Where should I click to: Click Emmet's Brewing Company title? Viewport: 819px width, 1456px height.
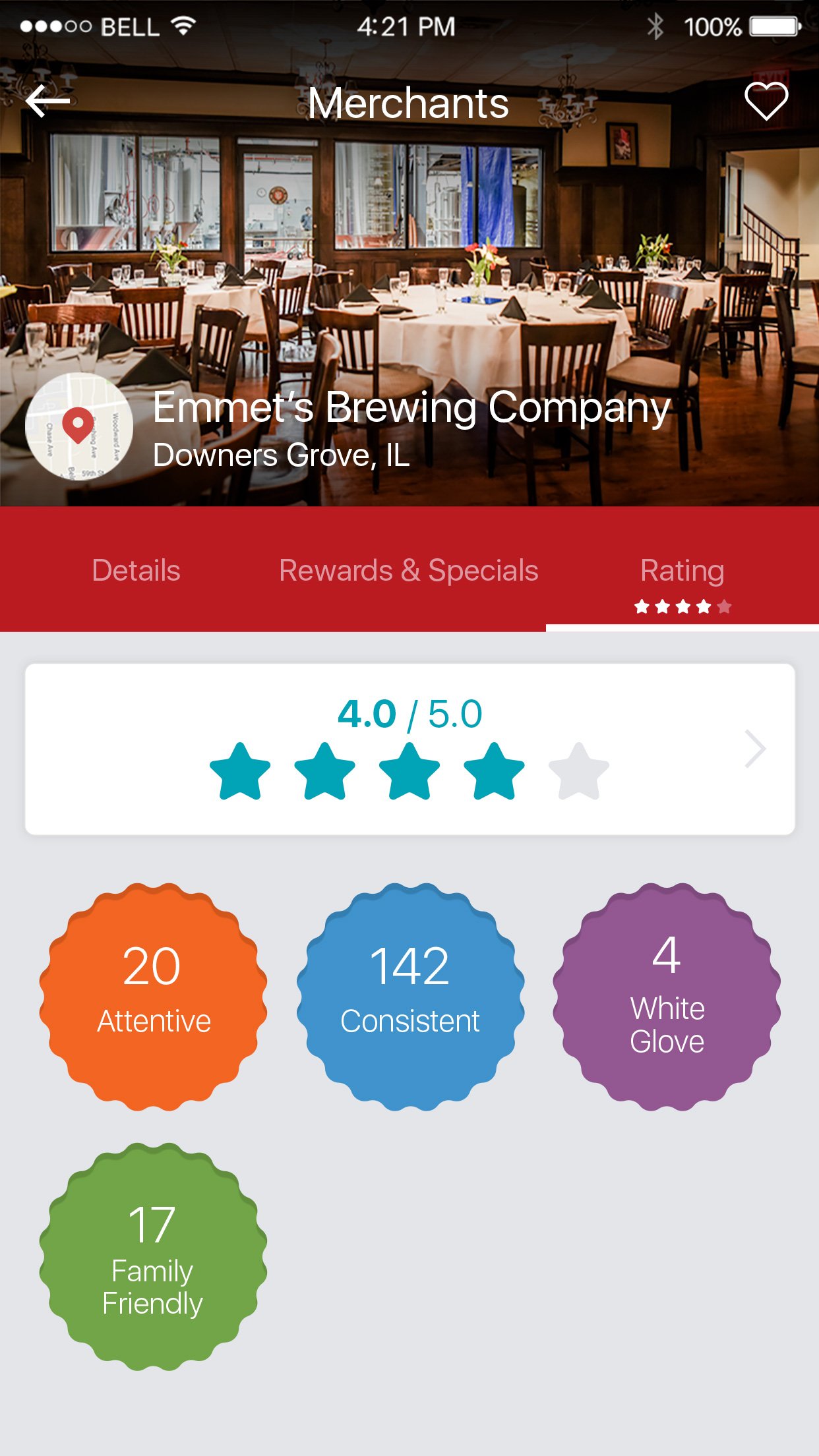pyautogui.click(x=411, y=409)
